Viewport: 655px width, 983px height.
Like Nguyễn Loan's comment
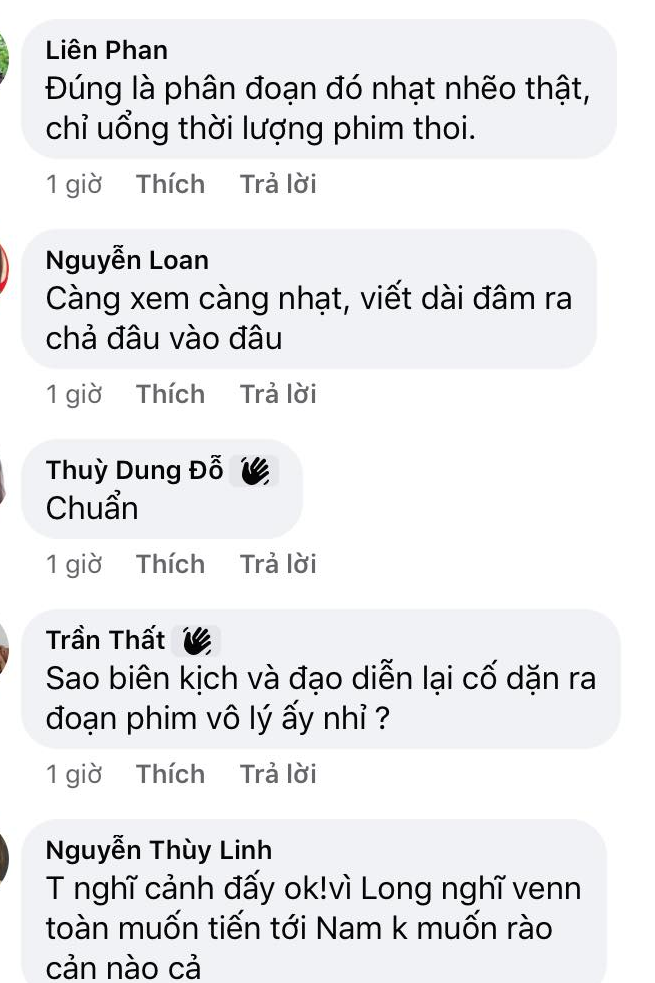point(170,395)
